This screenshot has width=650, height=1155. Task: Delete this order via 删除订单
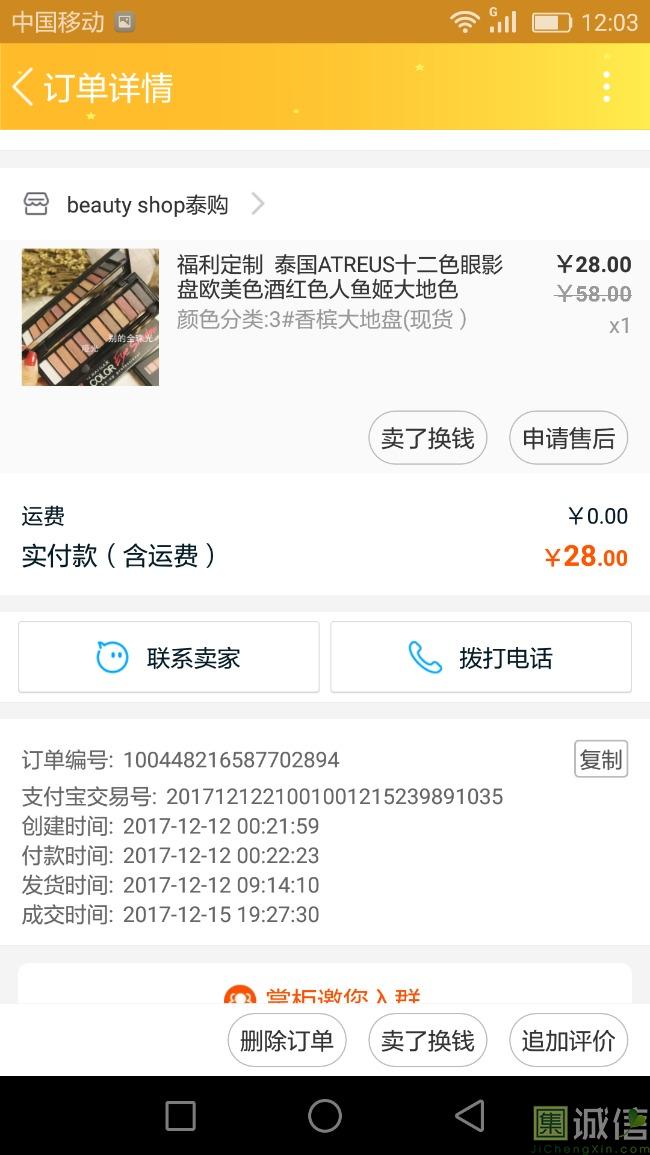[287, 1040]
